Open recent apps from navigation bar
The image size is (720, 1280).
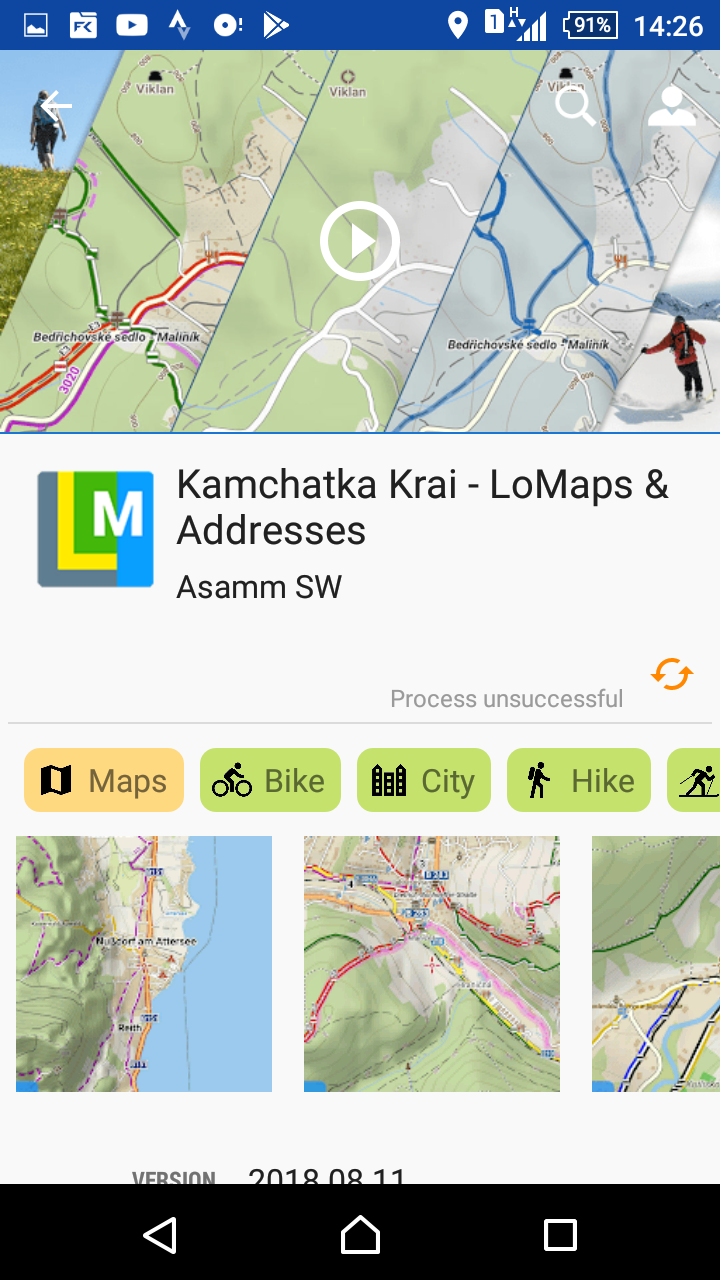(560, 1235)
